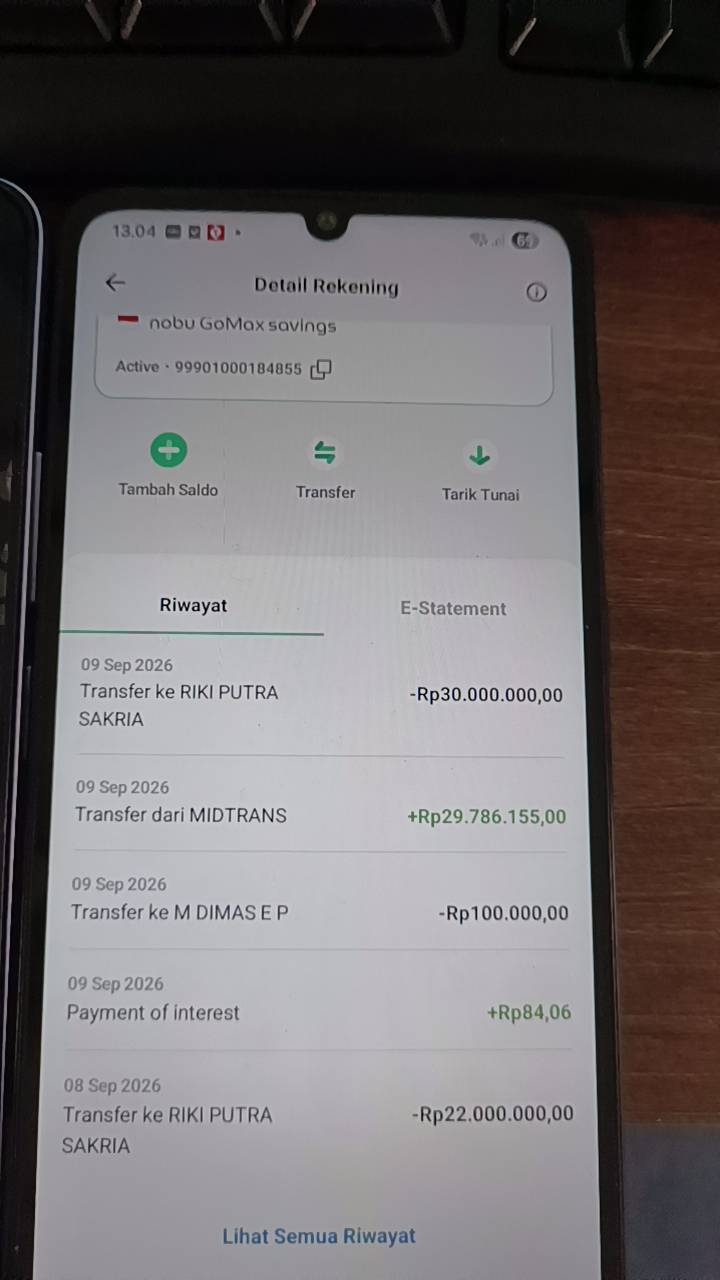Go back from Detail Rekening
This screenshot has width=720, height=1280.
tap(115, 283)
